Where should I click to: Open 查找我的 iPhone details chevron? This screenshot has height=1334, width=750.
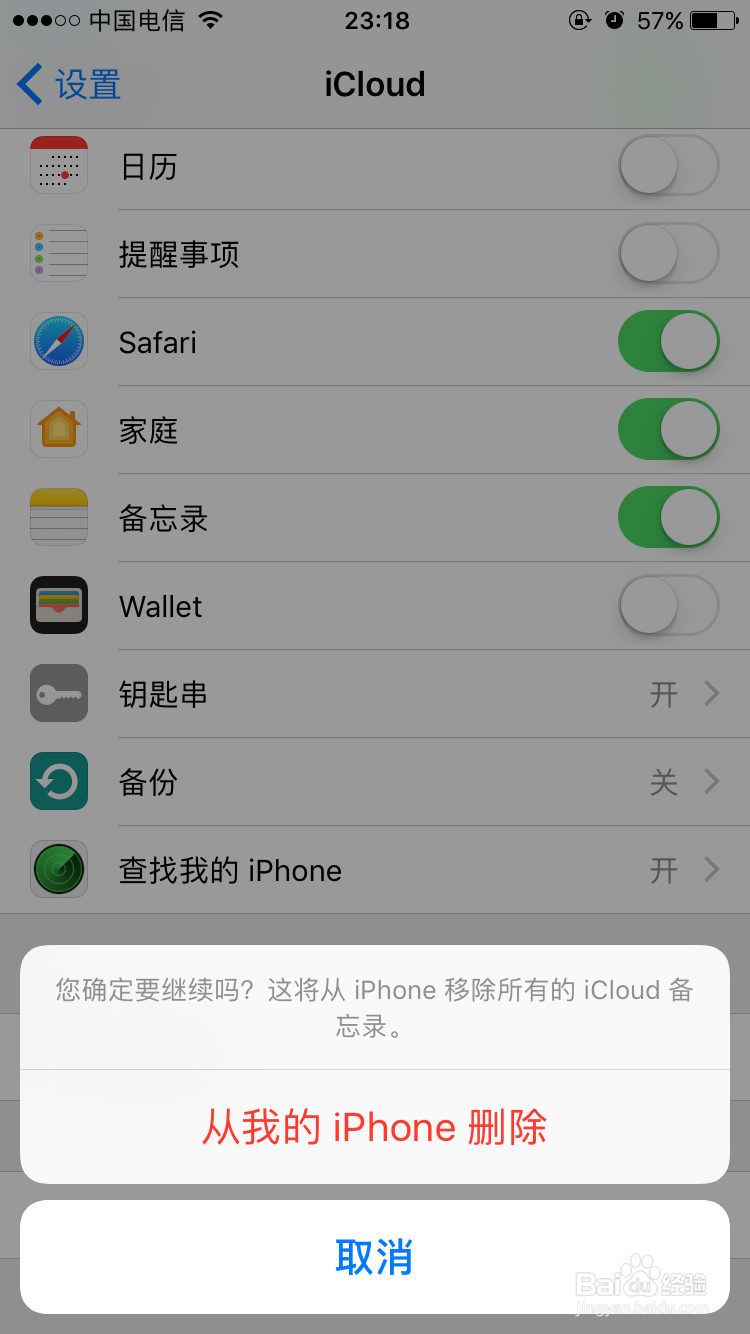710,869
